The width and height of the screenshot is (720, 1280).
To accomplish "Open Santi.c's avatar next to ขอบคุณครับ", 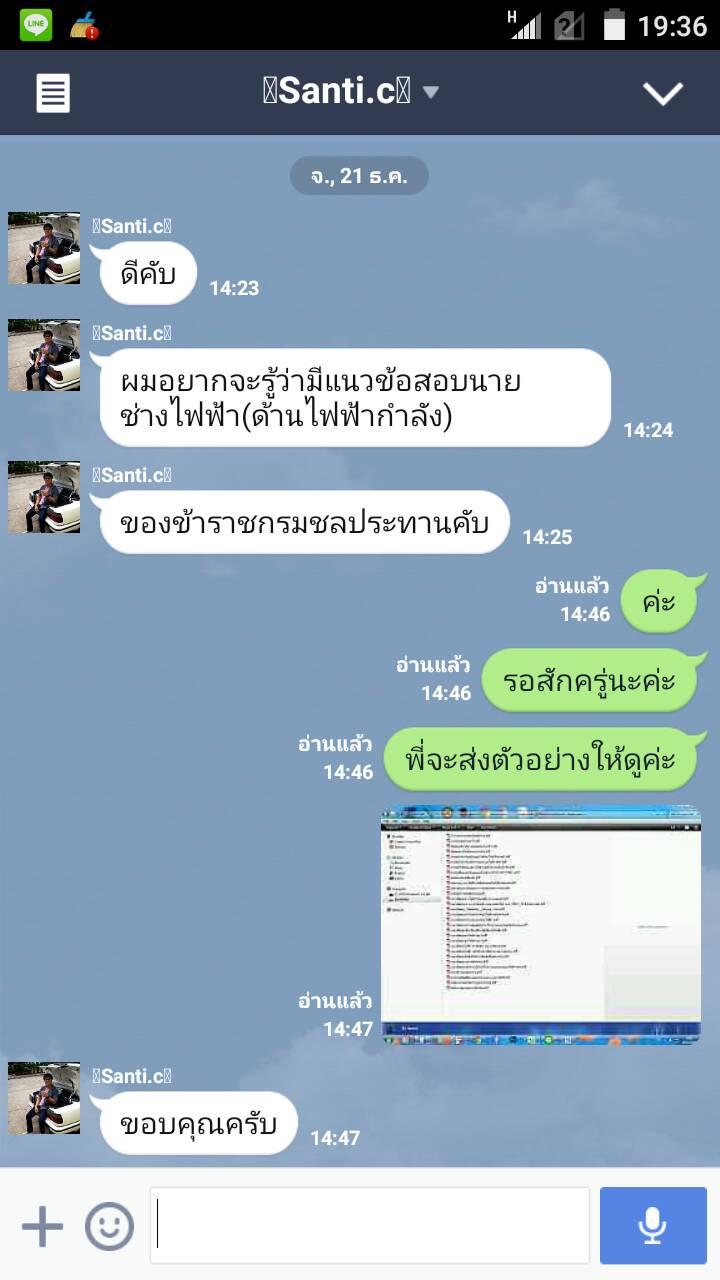I will [44, 1098].
